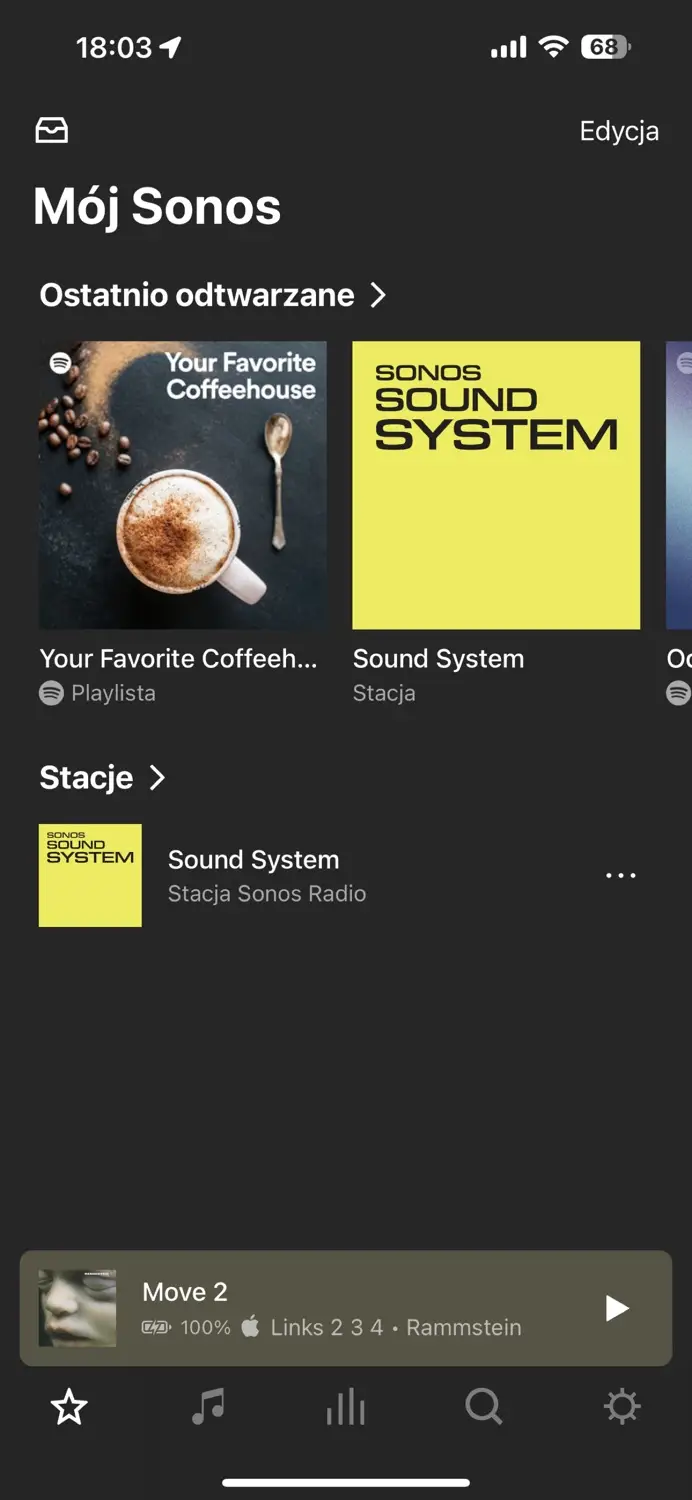
Task: Select Sound System Sonos Radio row
Action: [266, 875]
